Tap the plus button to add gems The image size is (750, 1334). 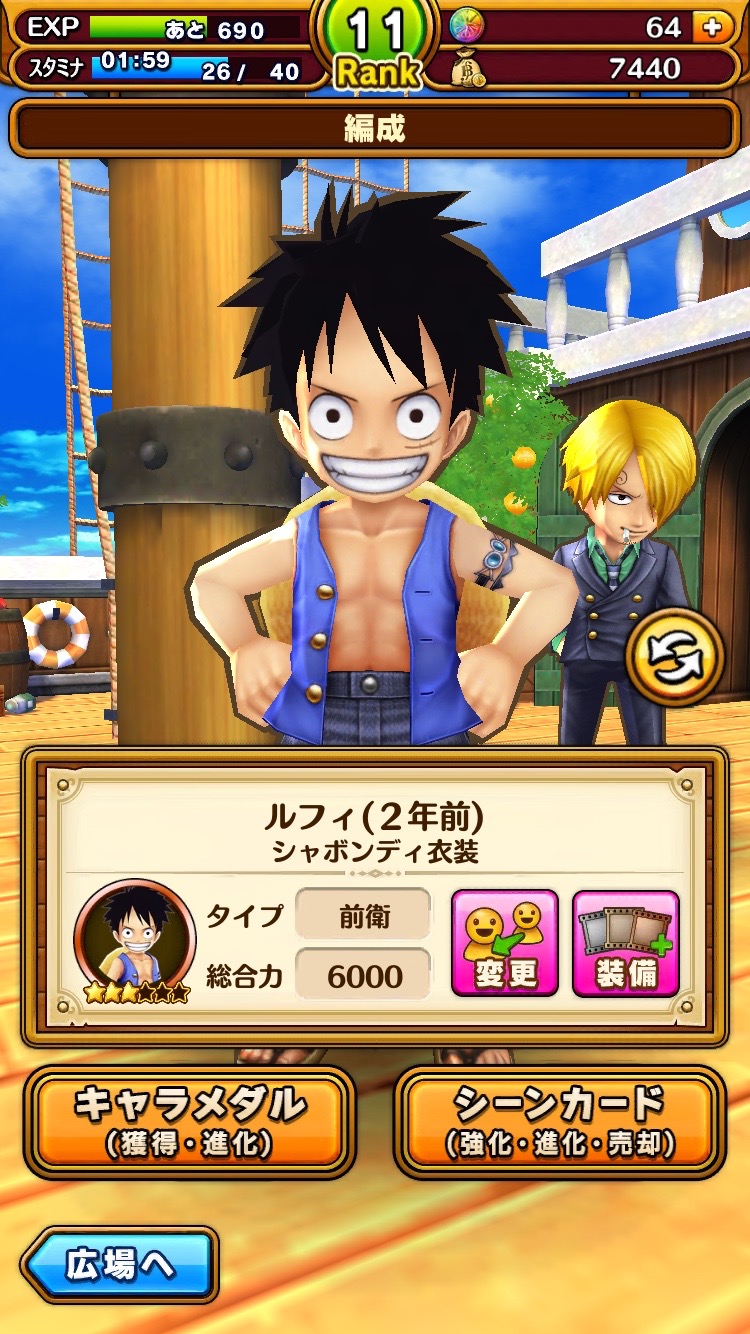[712, 27]
